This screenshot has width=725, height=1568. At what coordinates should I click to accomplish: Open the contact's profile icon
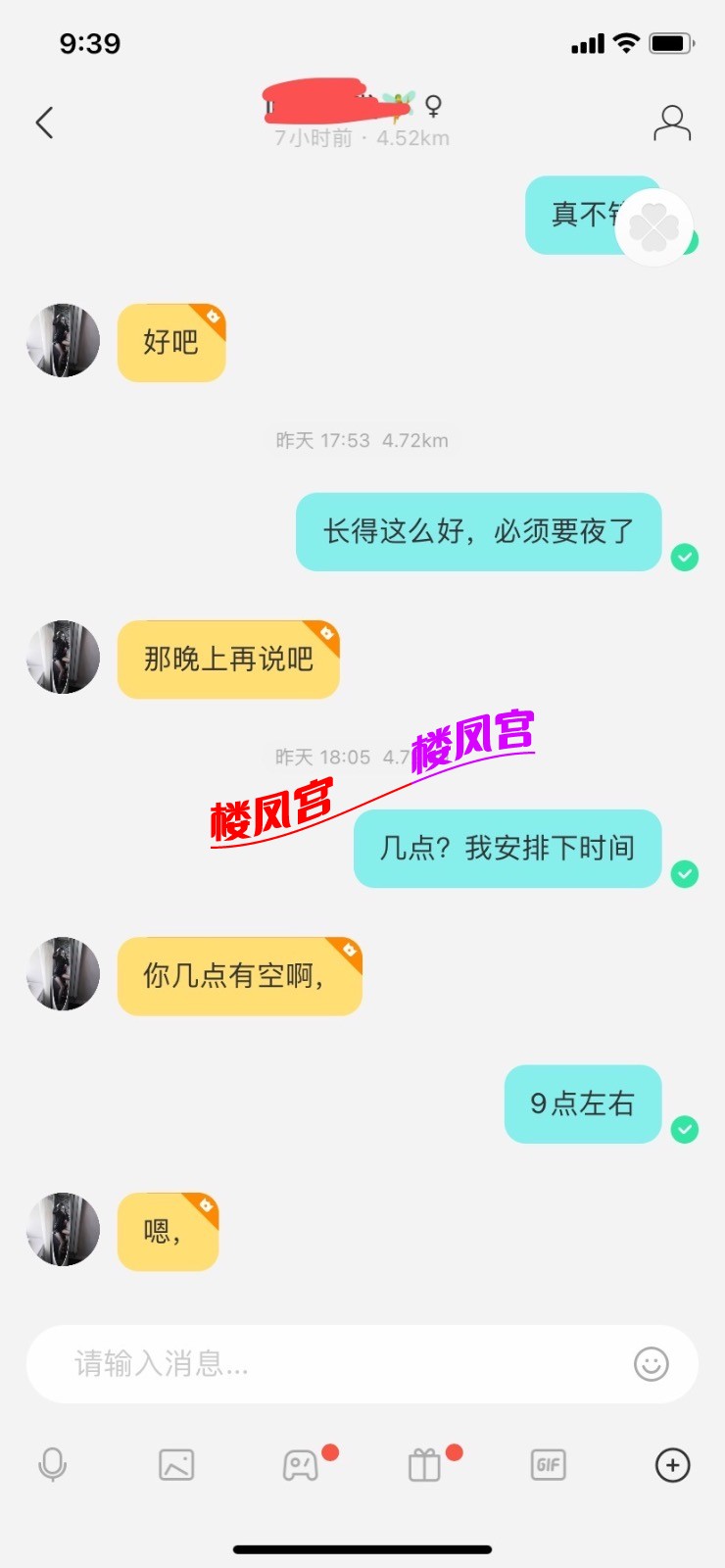[x=672, y=123]
